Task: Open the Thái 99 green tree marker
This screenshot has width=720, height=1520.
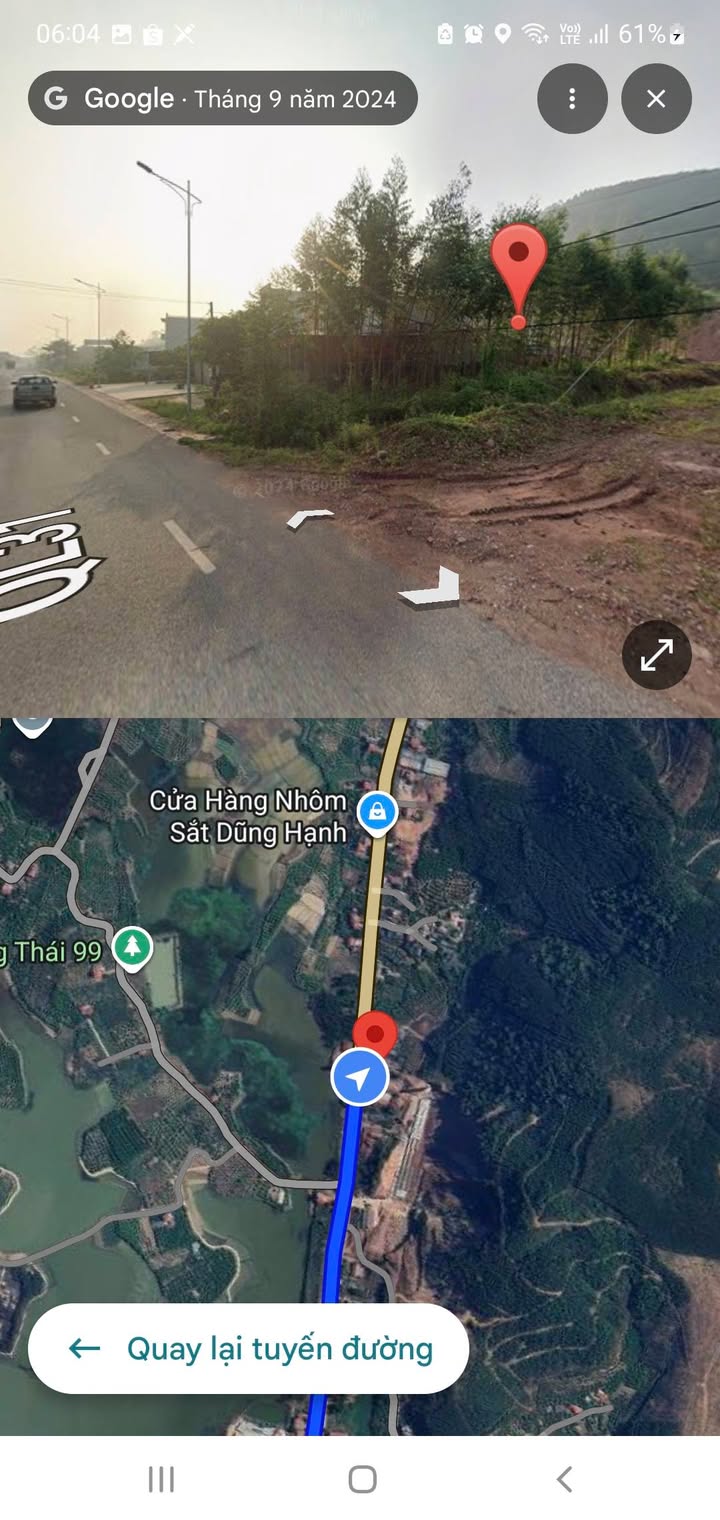Action: pos(131,949)
